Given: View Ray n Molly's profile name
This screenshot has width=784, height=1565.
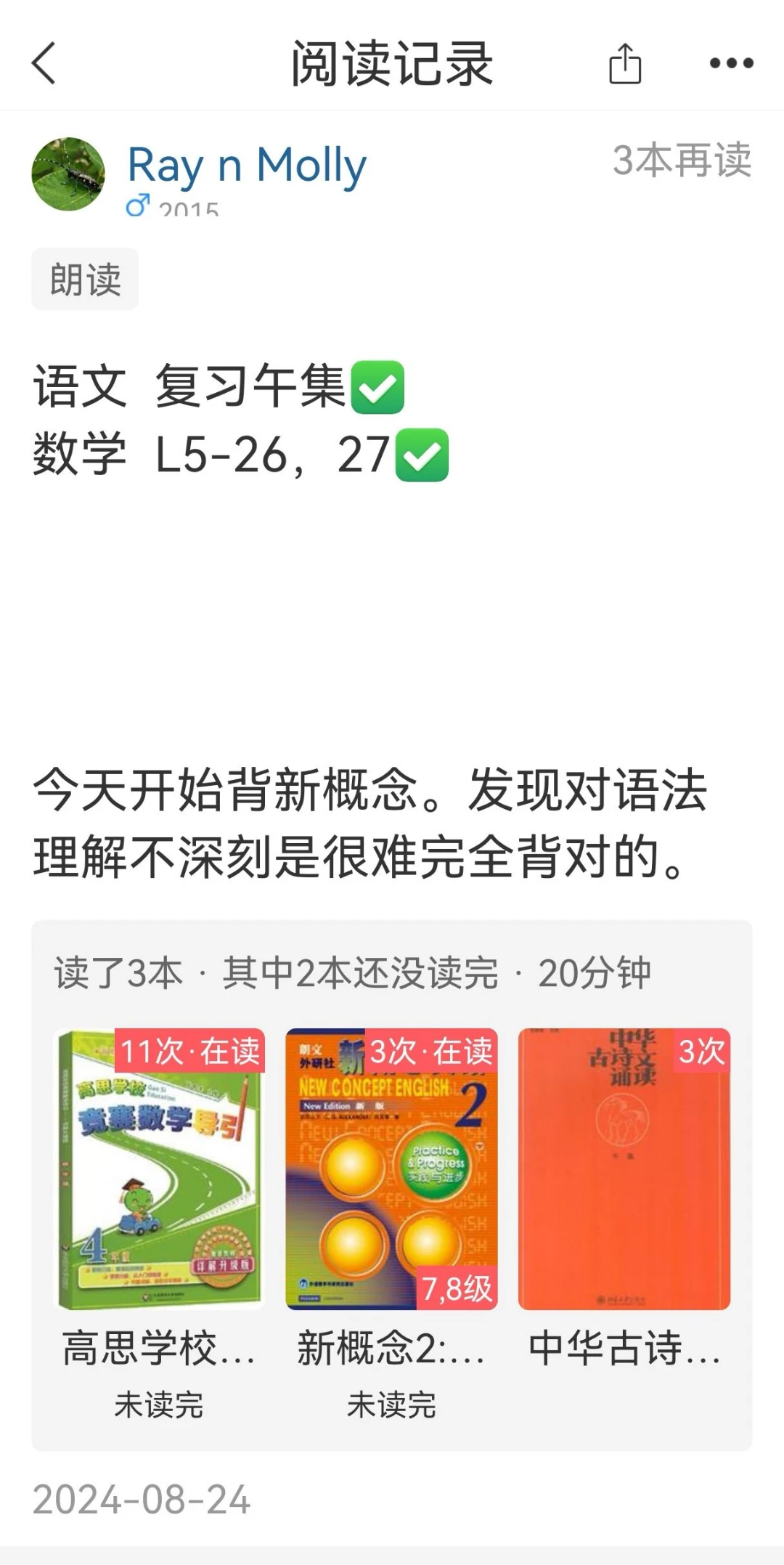Looking at the screenshot, I should click(247, 166).
